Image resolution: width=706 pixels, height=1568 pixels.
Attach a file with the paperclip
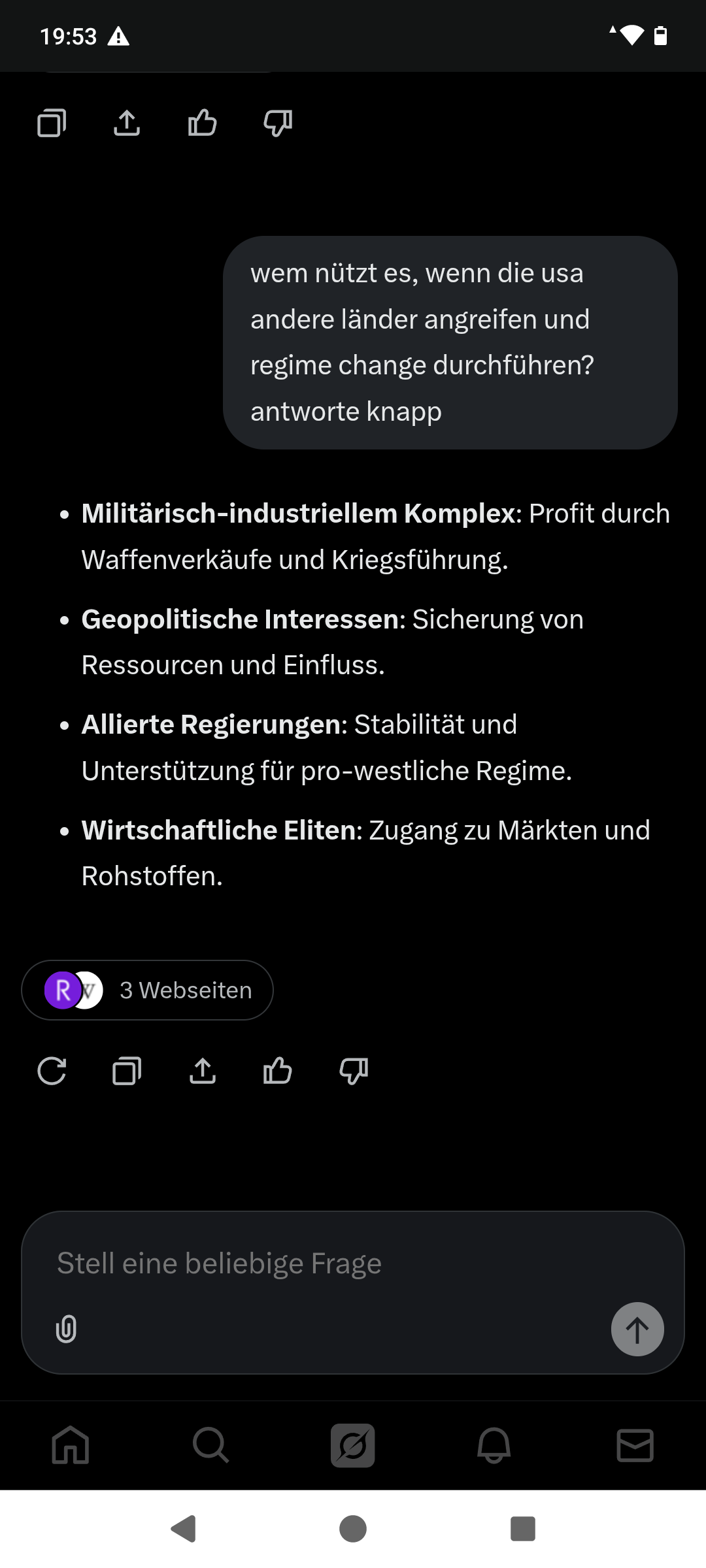(x=66, y=1329)
